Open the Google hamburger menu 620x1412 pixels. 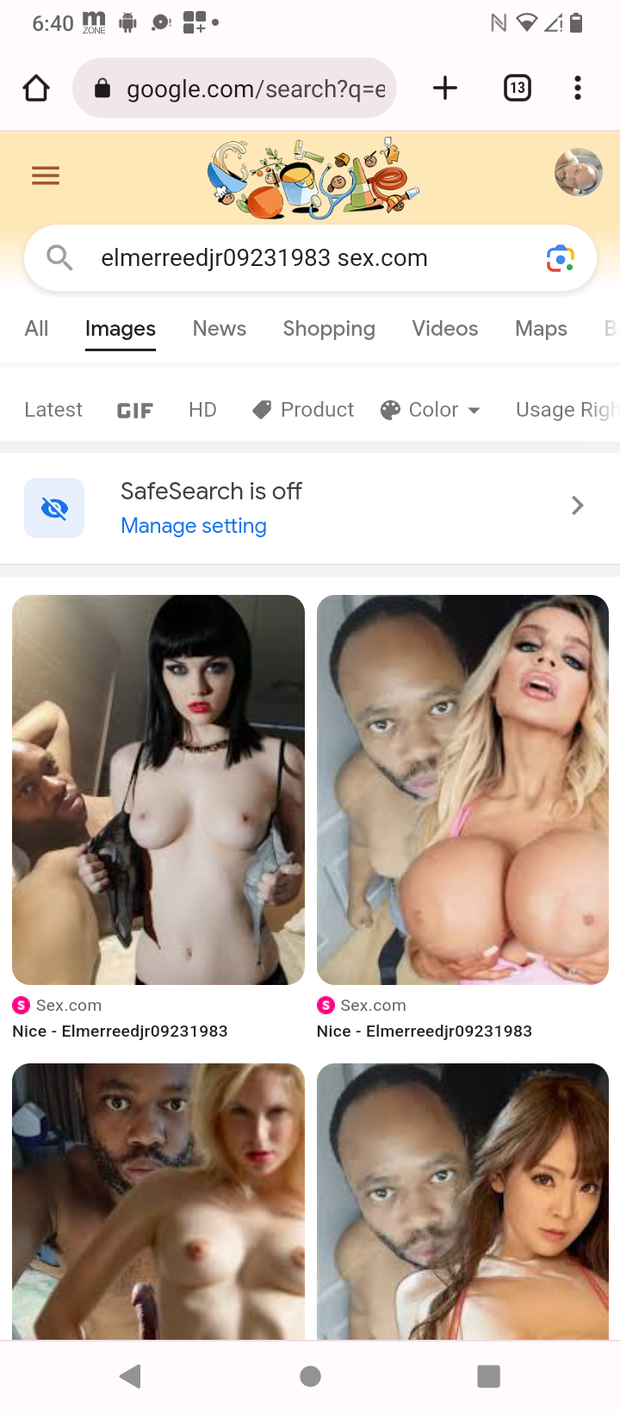coord(46,176)
